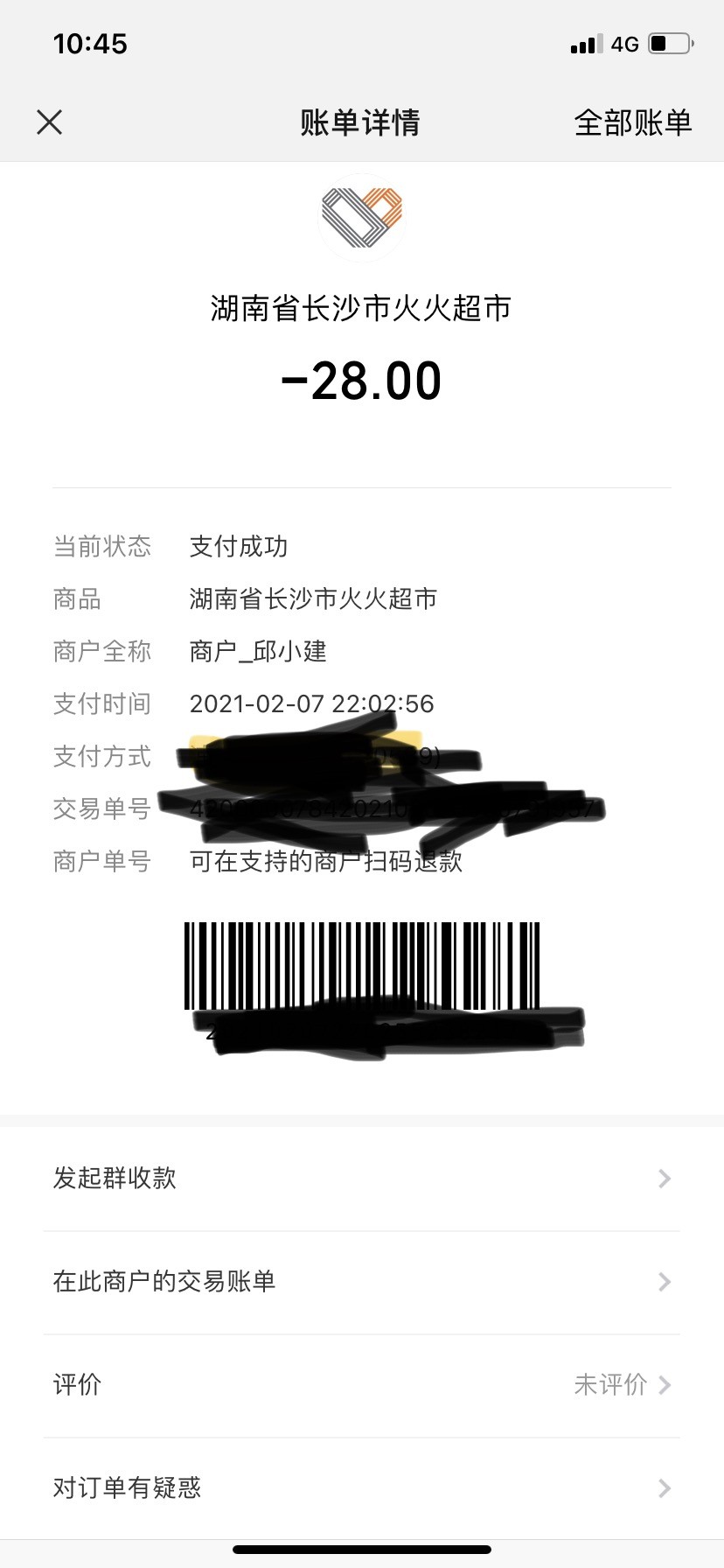Viewport: 724px width, 1568px height.
Task: View 在此商户的交易账单
Action: pyautogui.click(x=361, y=1282)
